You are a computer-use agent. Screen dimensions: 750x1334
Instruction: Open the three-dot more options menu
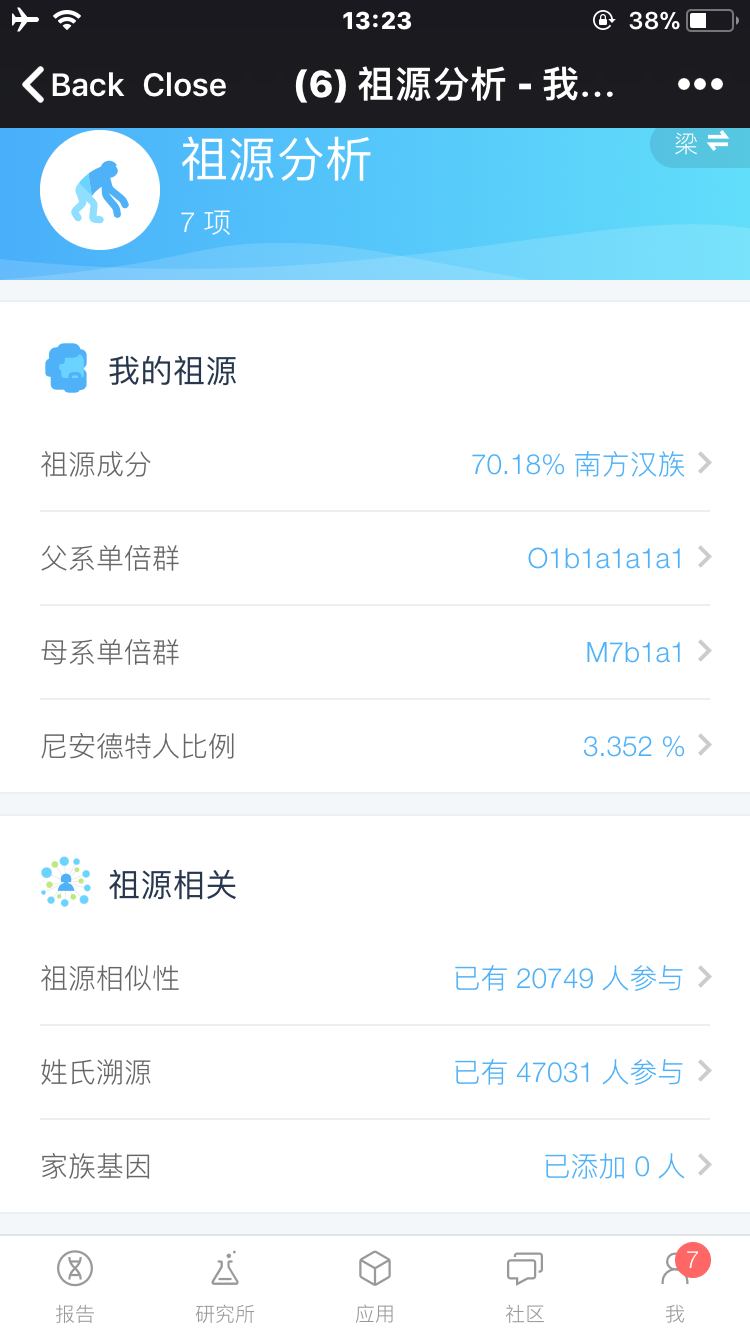(700, 85)
